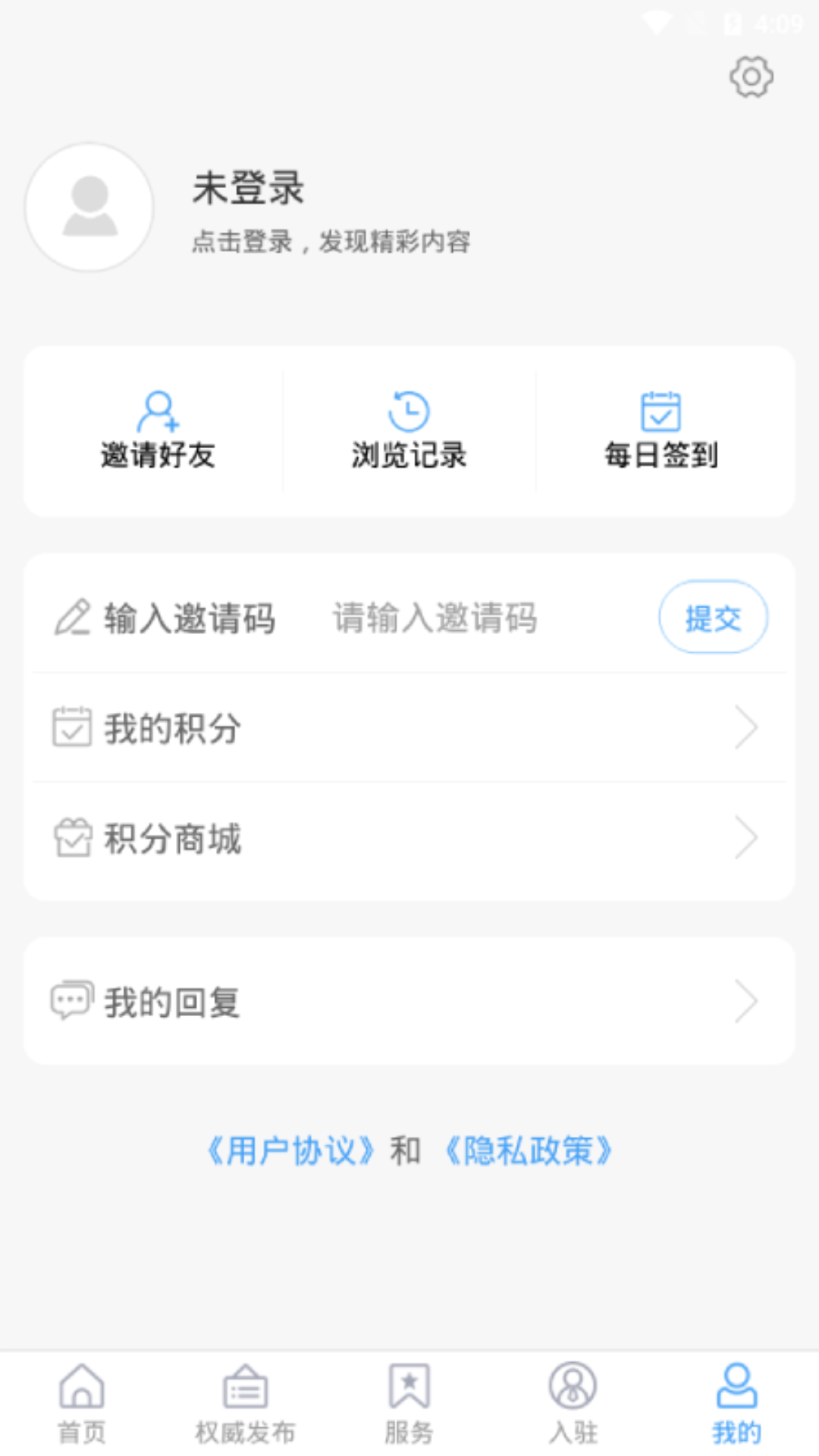Open the 《隐私政策》 privacy policy link
Viewport: 819px width, 1456px height.
[x=529, y=1151]
